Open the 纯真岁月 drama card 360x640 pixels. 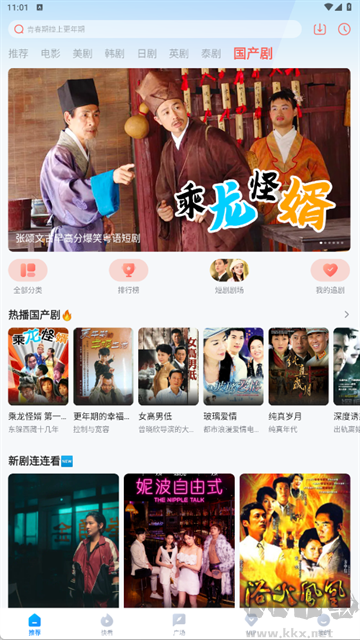point(299,380)
